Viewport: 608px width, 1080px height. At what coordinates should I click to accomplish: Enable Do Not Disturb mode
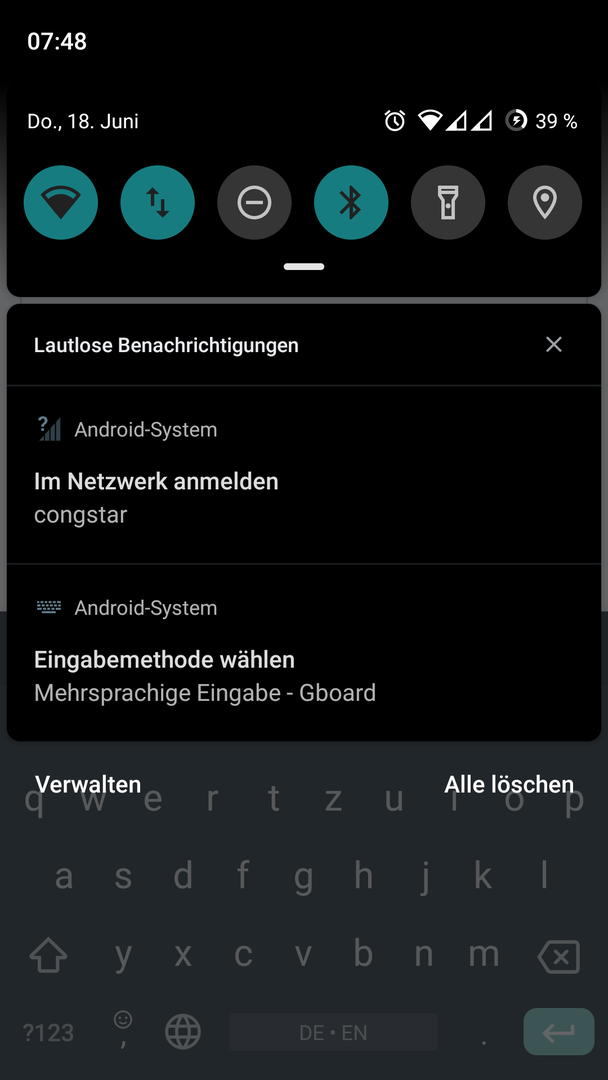point(254,202)
